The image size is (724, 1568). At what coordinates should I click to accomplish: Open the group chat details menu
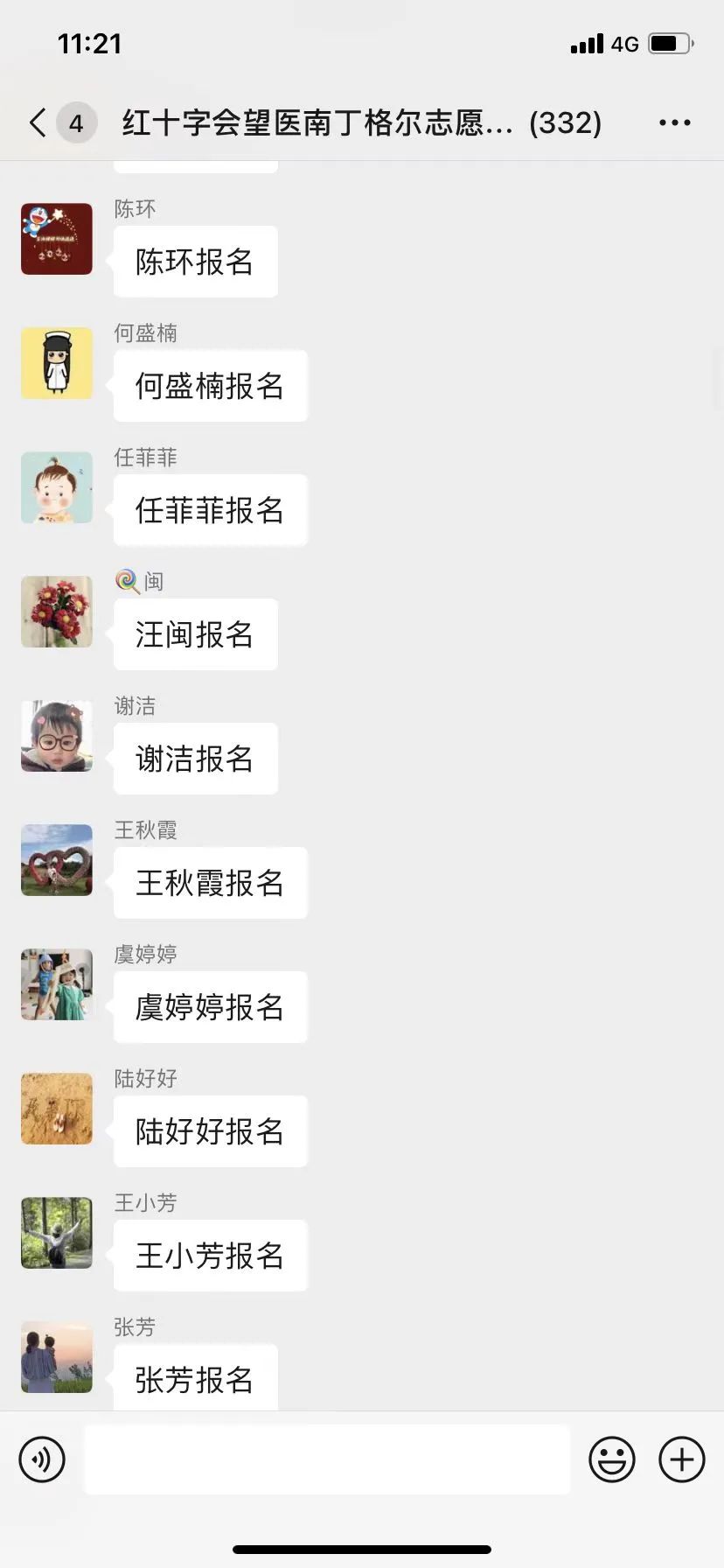(674, 122)
